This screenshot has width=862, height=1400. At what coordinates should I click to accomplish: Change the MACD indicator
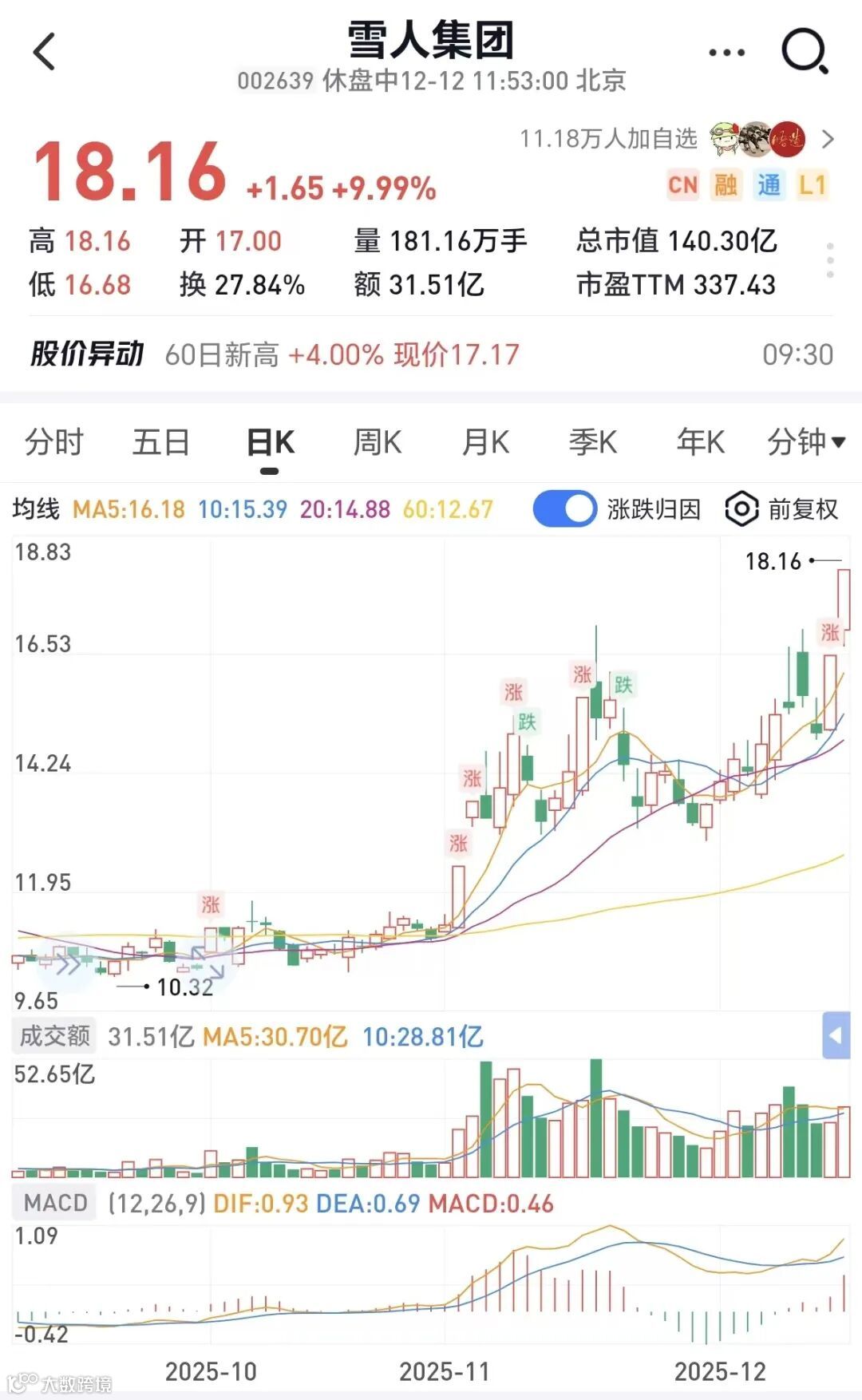[x=54, y=1203]
